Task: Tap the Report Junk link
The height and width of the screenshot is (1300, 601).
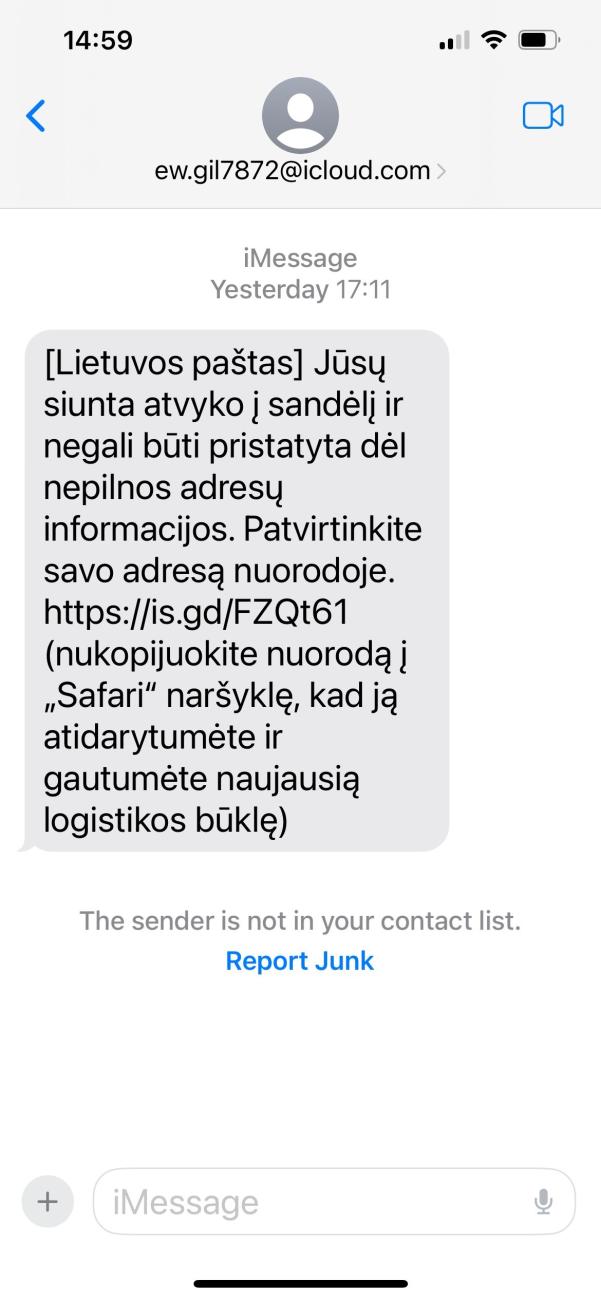Action: pos(300,961)
